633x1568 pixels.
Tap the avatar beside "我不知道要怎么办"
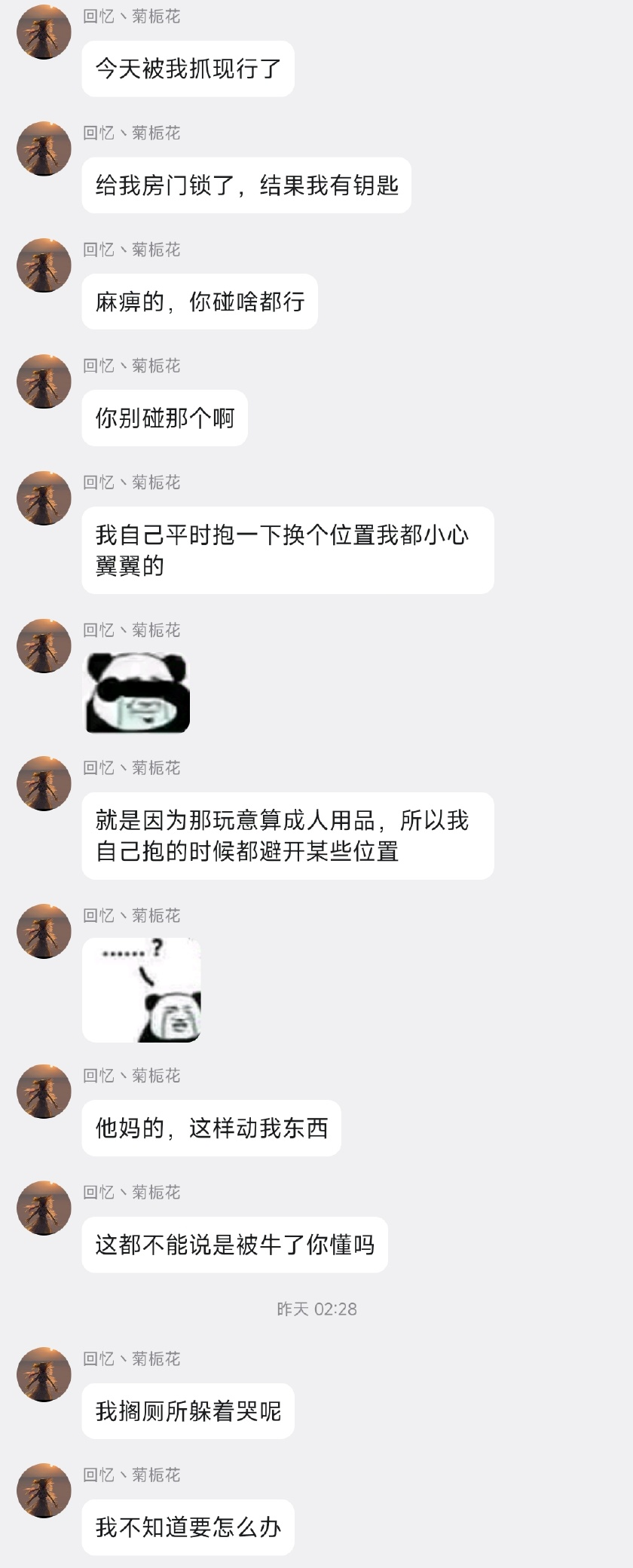44,1490
